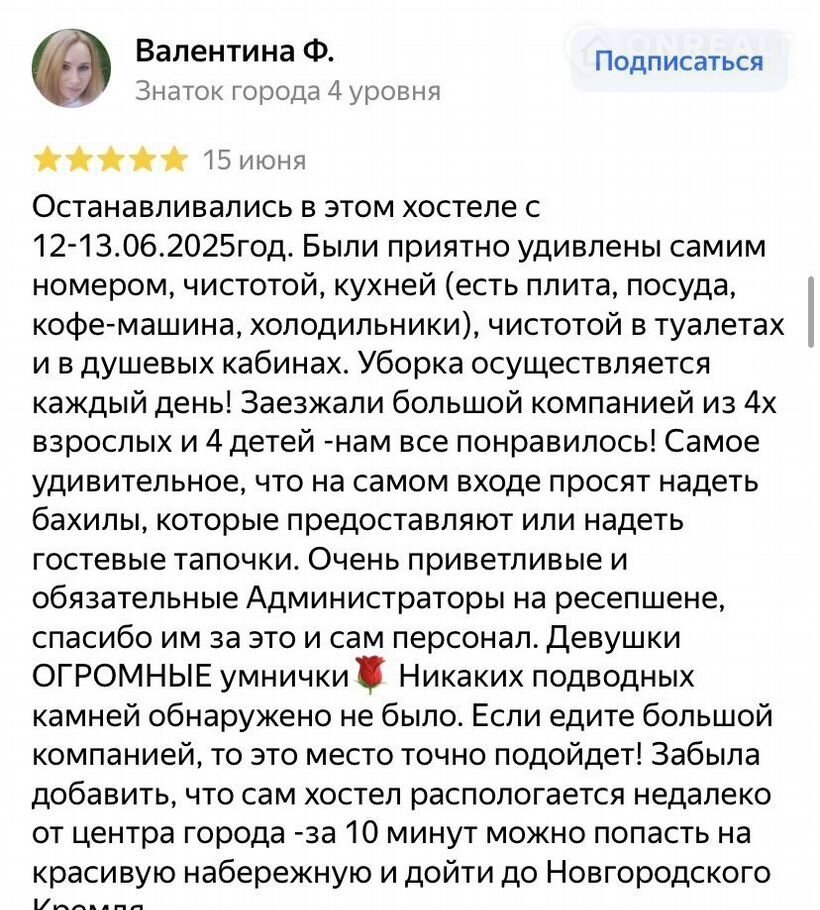Tap the Подписаться button
The image size is (820, 910).
click(x=679, y=62)
